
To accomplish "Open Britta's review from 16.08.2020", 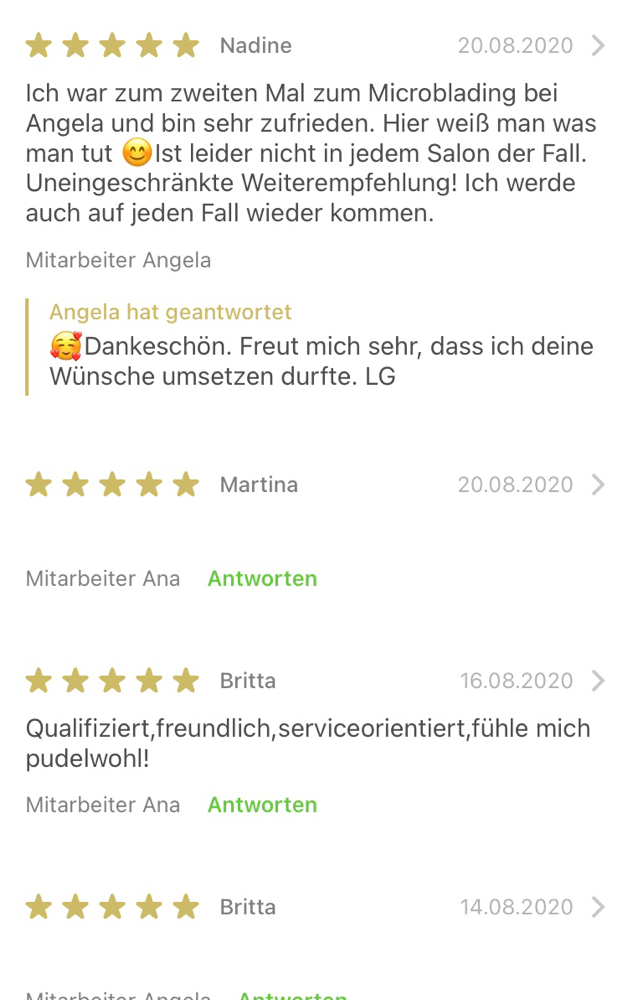I will tap(598, 681).
